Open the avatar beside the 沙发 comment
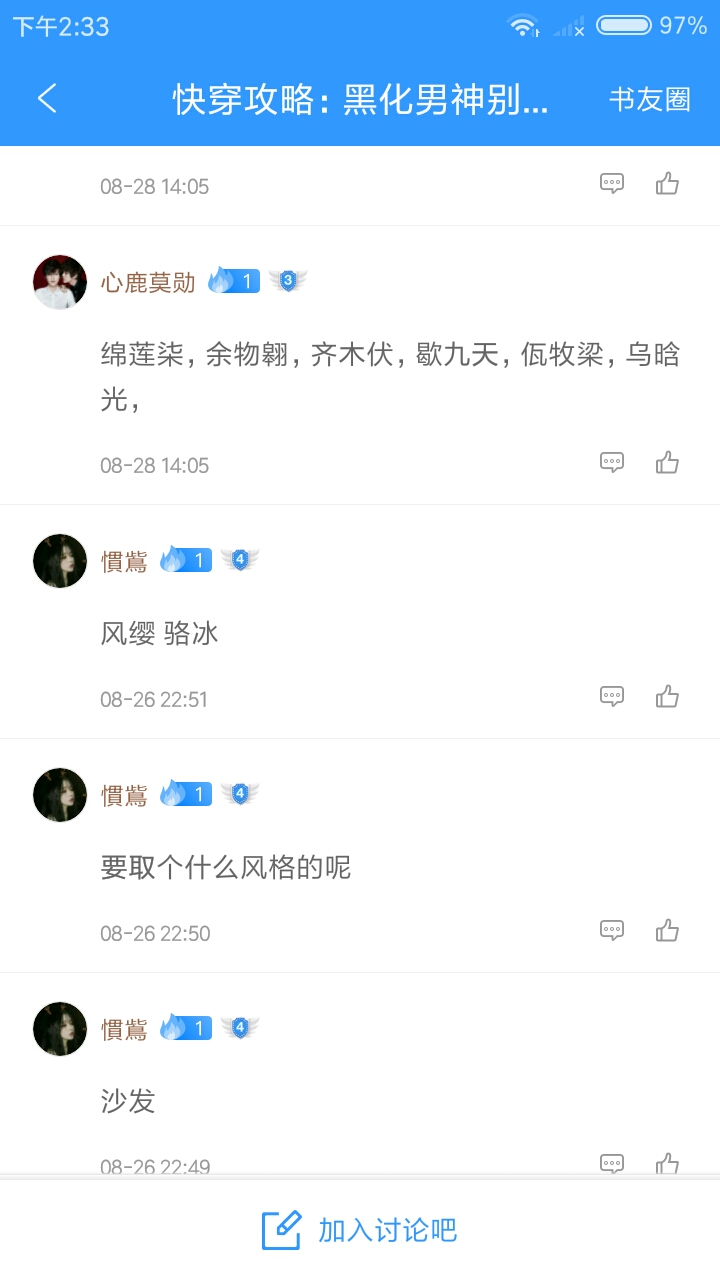 [x=60, y=1029]
